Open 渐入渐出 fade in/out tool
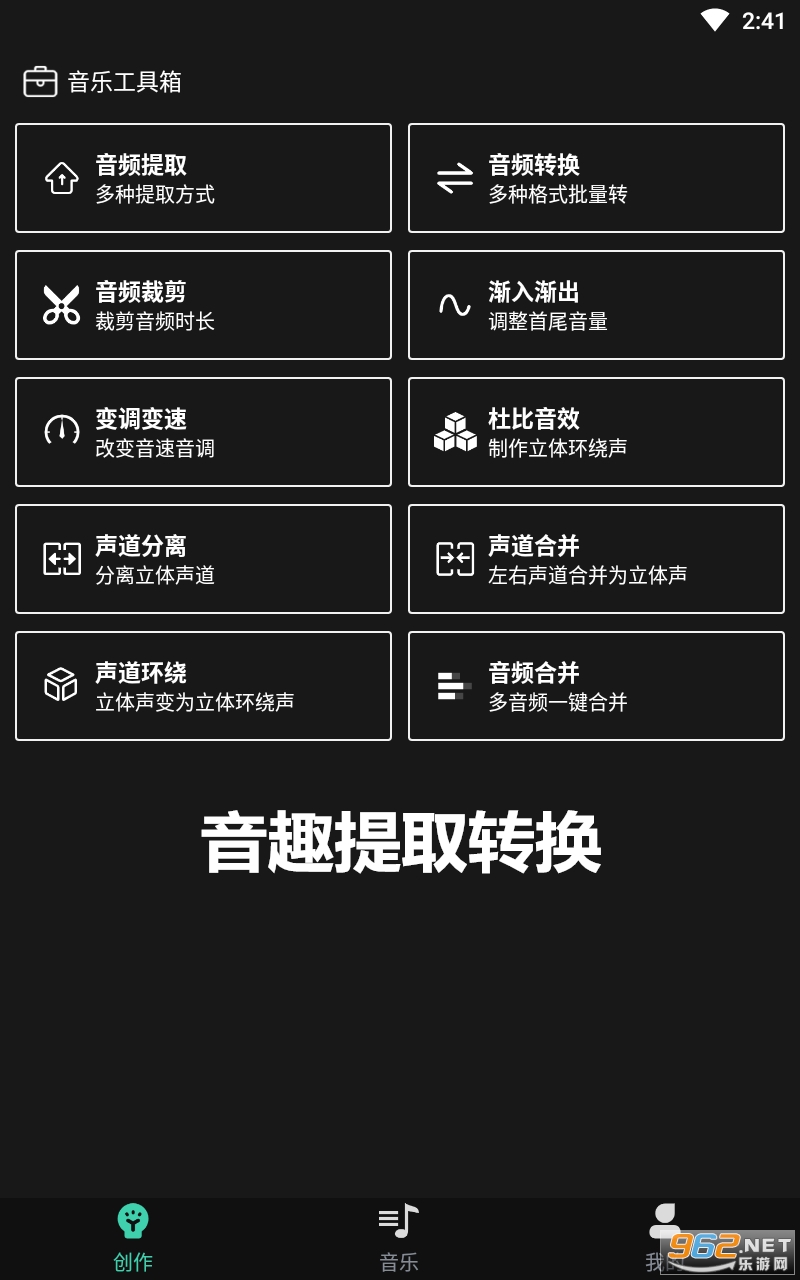The width and height of the screenshot is (800, 1280). (596, 305)
